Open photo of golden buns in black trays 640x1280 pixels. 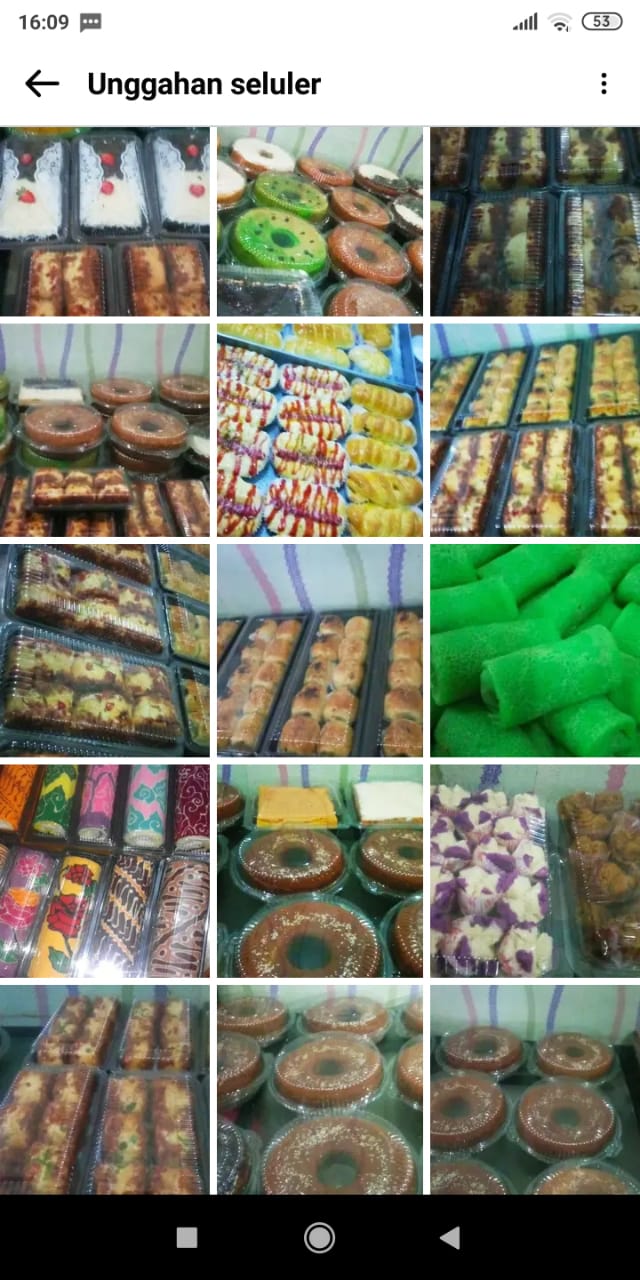pos(319,650)
